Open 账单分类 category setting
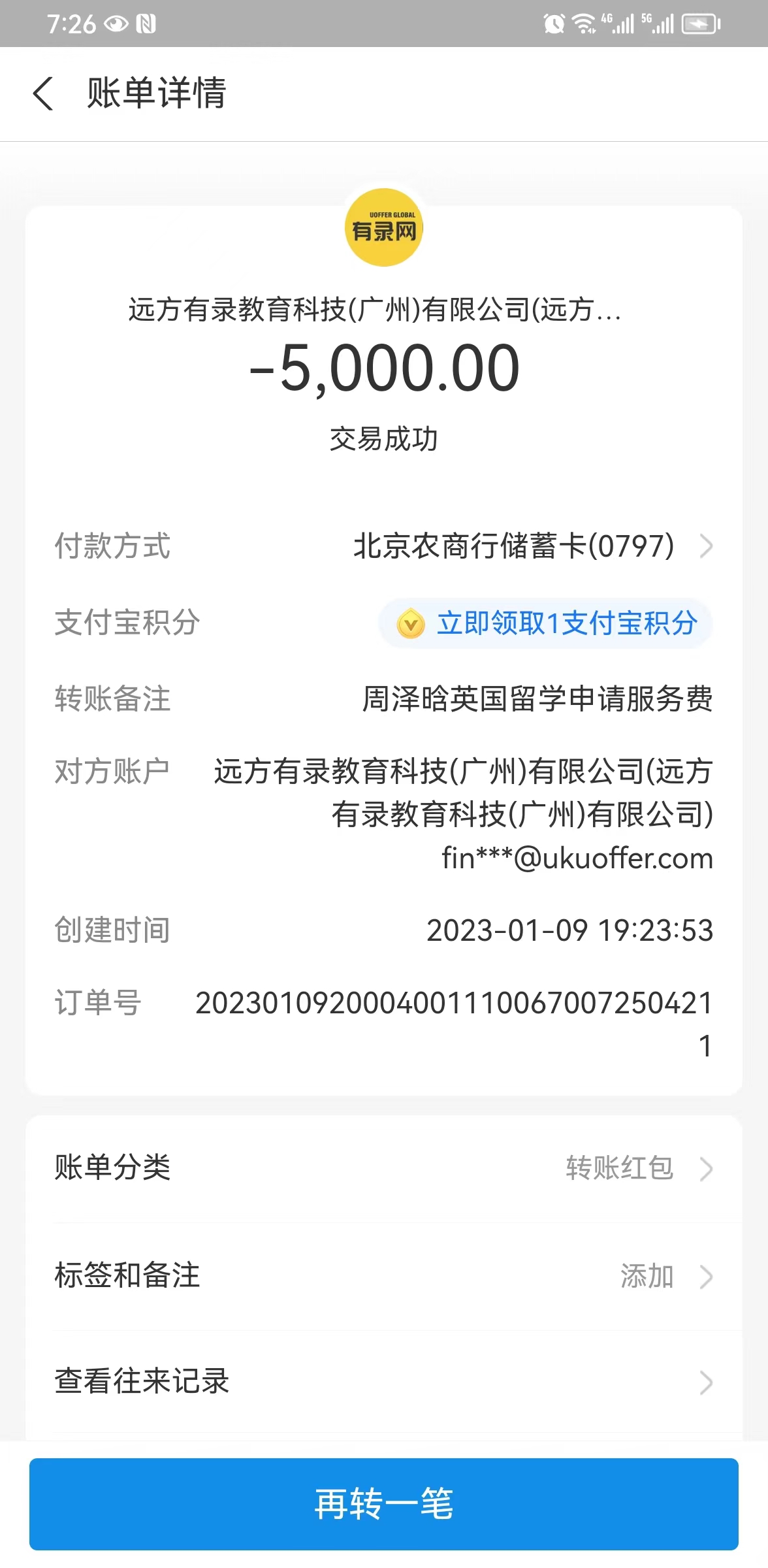Screen dimensions: 768x1568 (x=384, y=1168)
